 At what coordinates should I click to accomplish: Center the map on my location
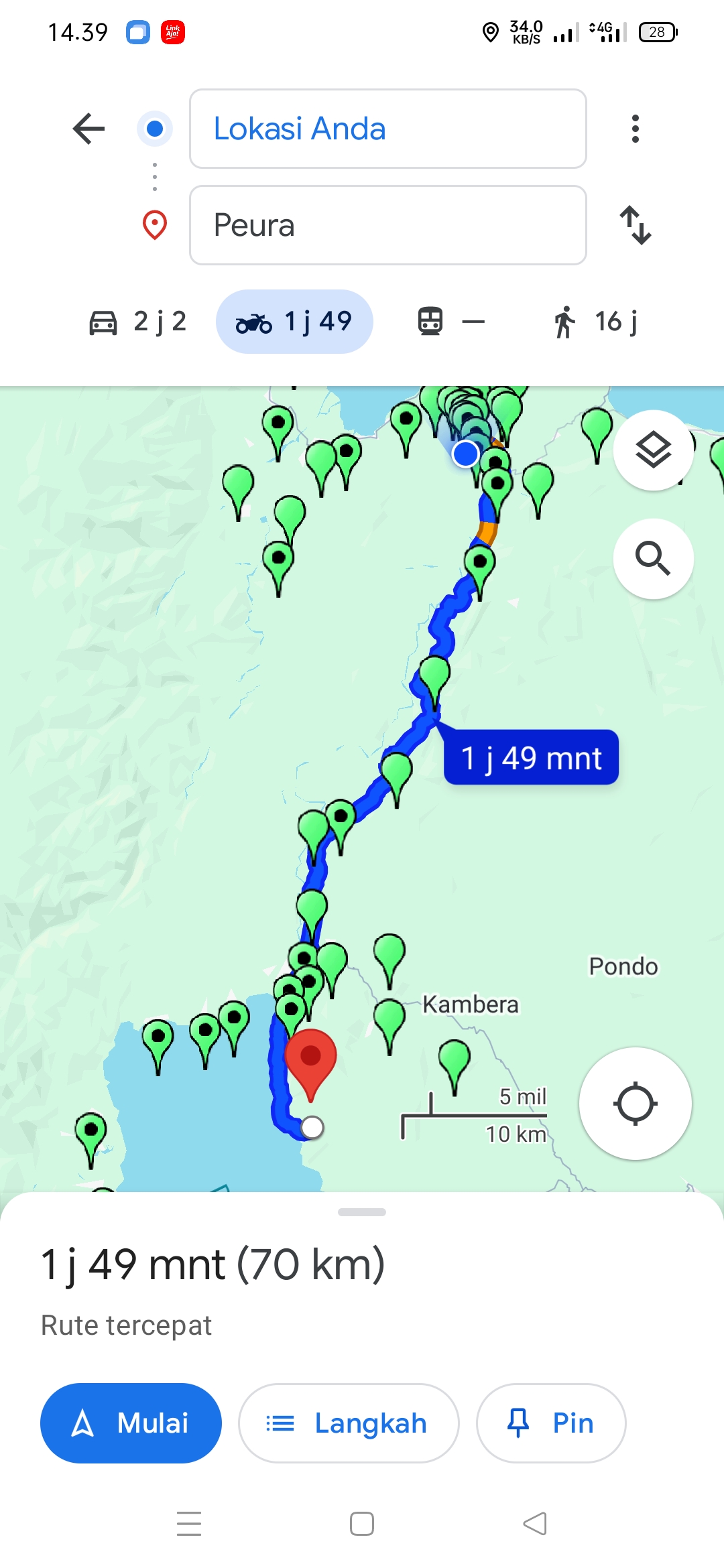[636, 1103]
